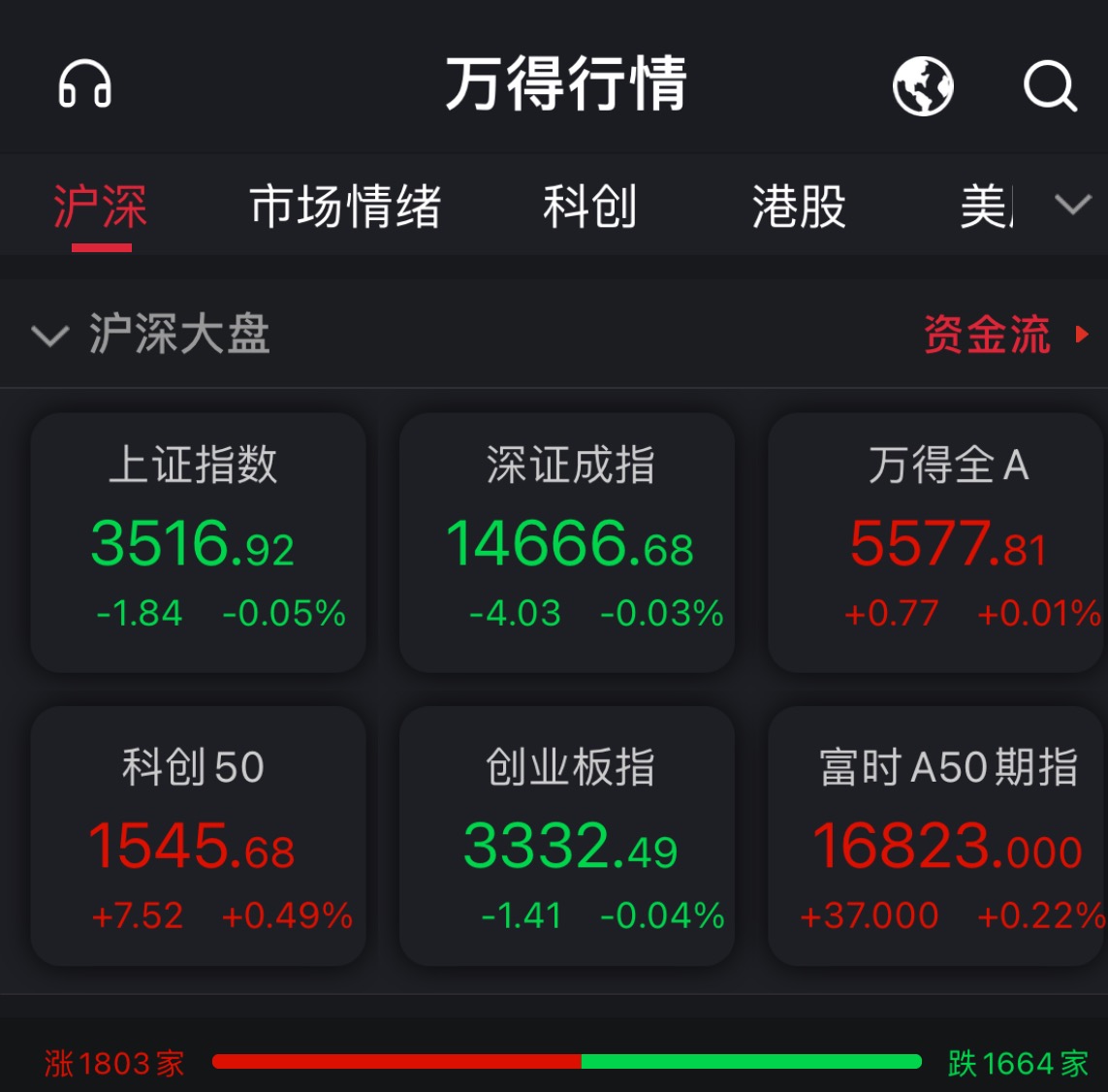Open the search magnifier icon
Screen dimensions: 1108x1092
click(1050, 86)
